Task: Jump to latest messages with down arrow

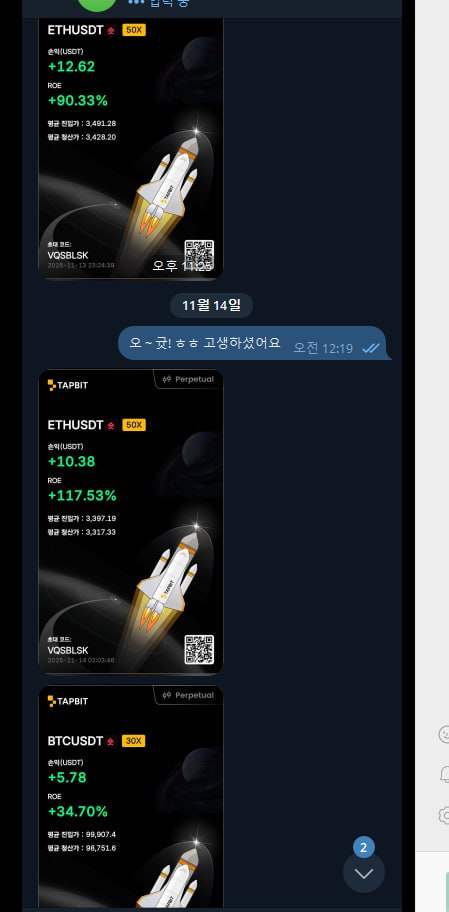Action: click(364, 872)
